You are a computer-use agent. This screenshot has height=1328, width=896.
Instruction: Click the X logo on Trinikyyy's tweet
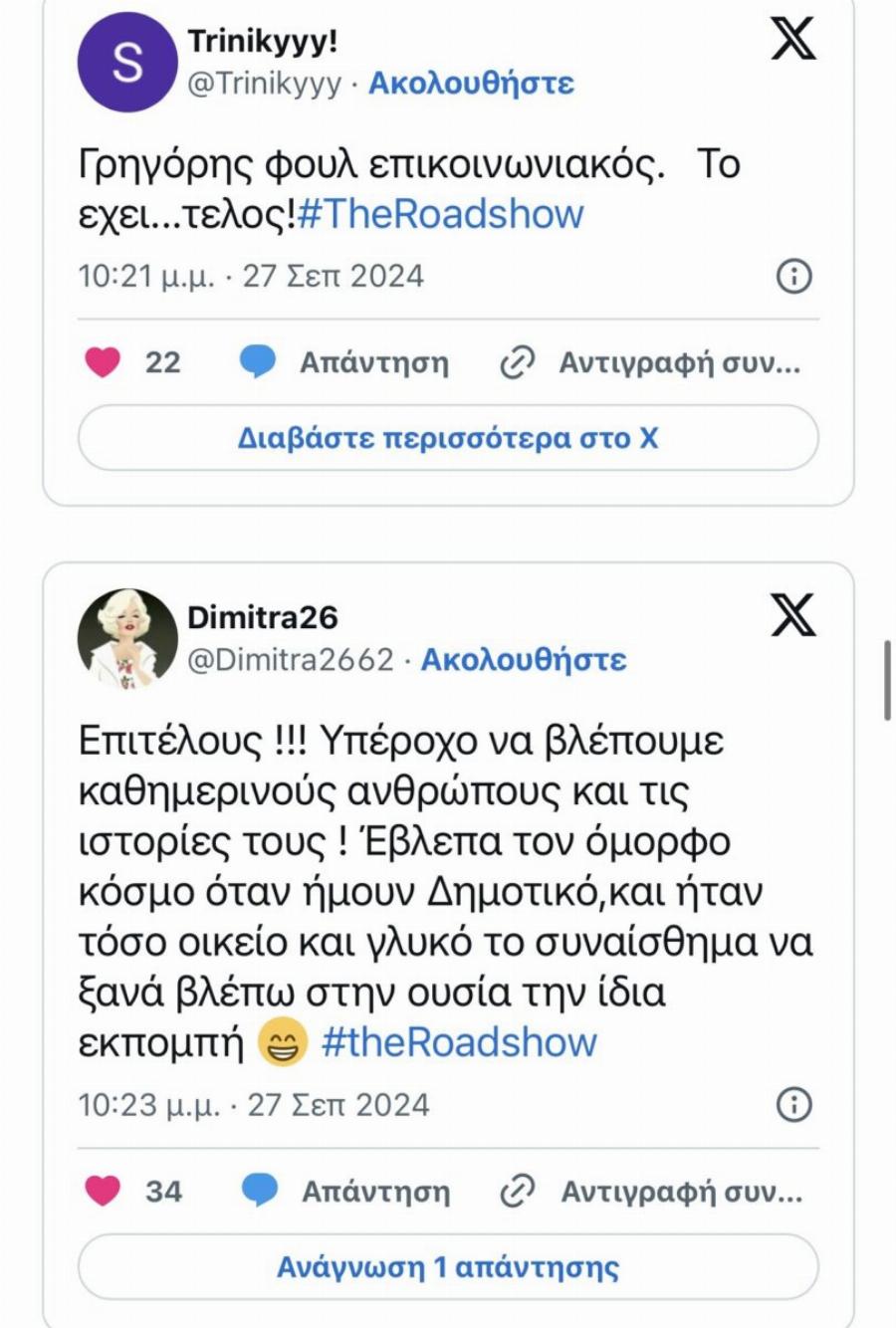click(x=791, y=40)
